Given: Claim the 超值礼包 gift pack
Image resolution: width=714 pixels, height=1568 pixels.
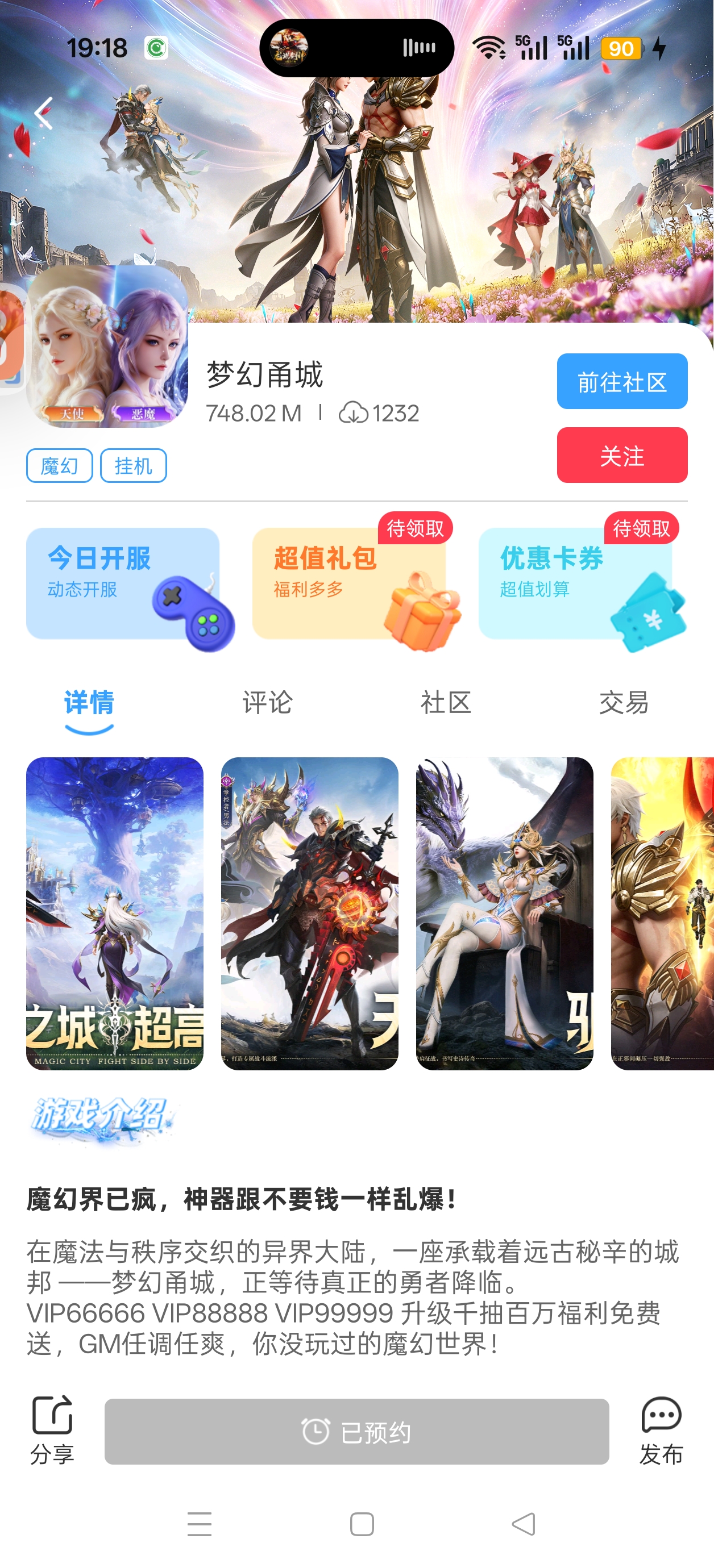Looking at the screenshot, I should pos(348,582).
